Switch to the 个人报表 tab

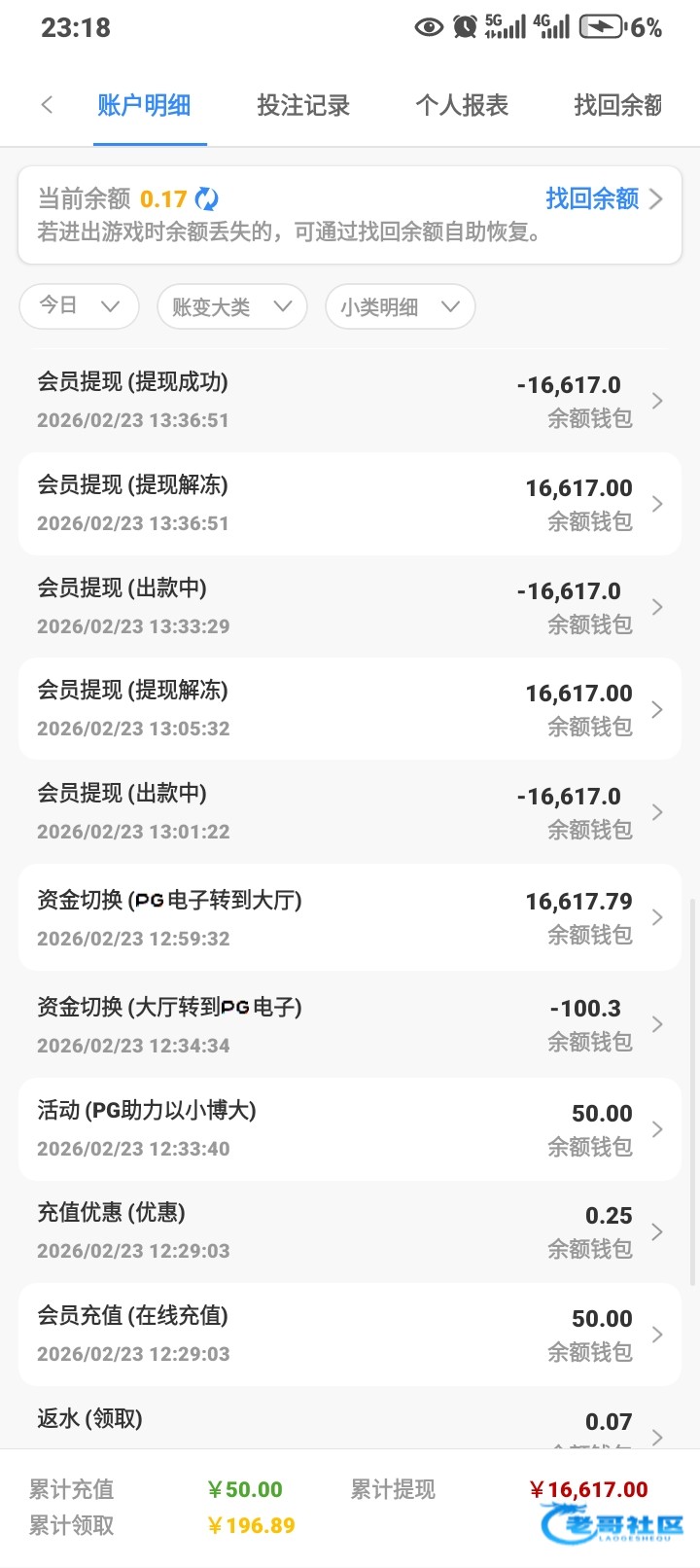pyautogui.click(x=462, y=105)
